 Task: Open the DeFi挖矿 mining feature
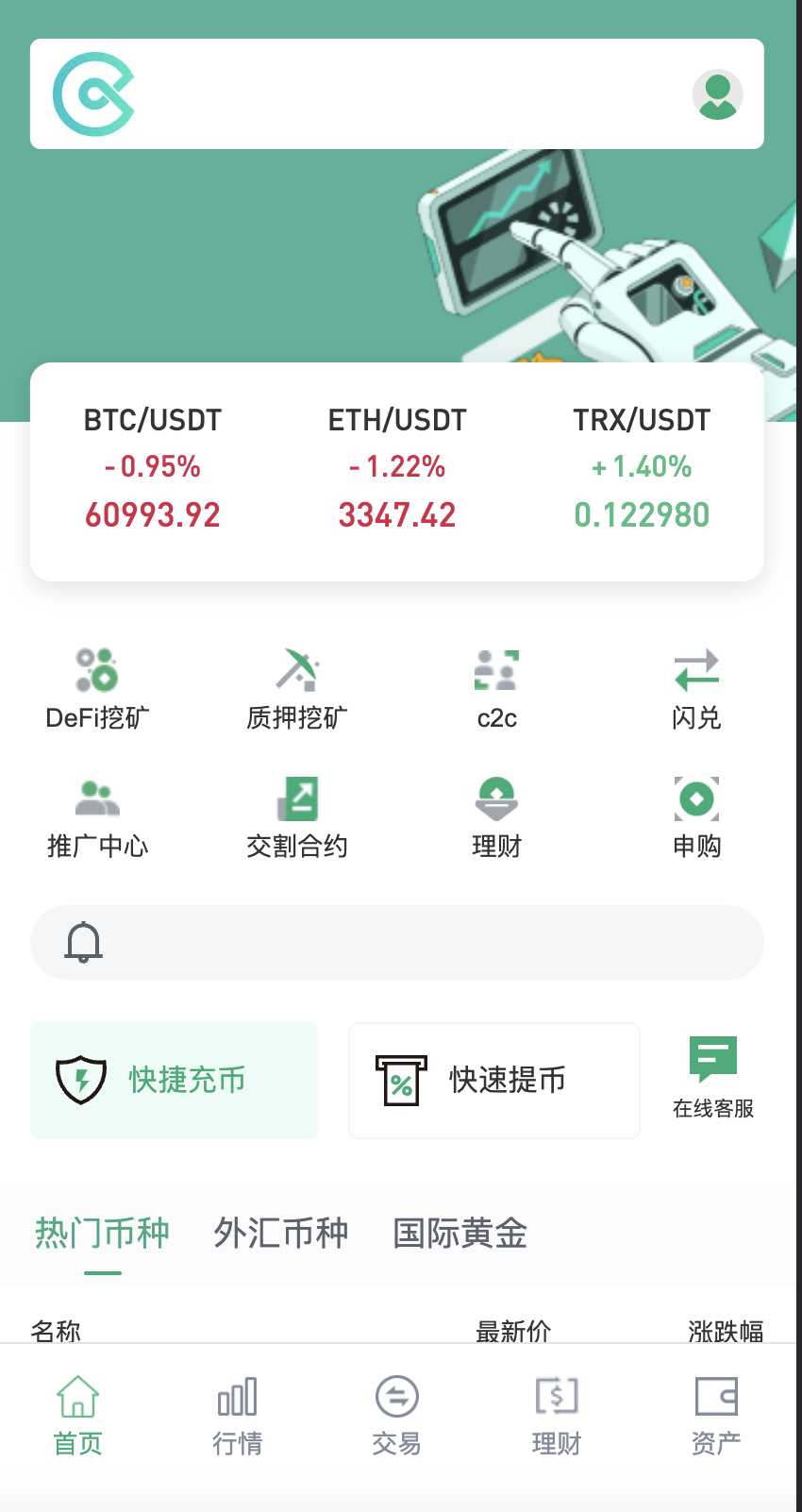(x=97, y=687)
